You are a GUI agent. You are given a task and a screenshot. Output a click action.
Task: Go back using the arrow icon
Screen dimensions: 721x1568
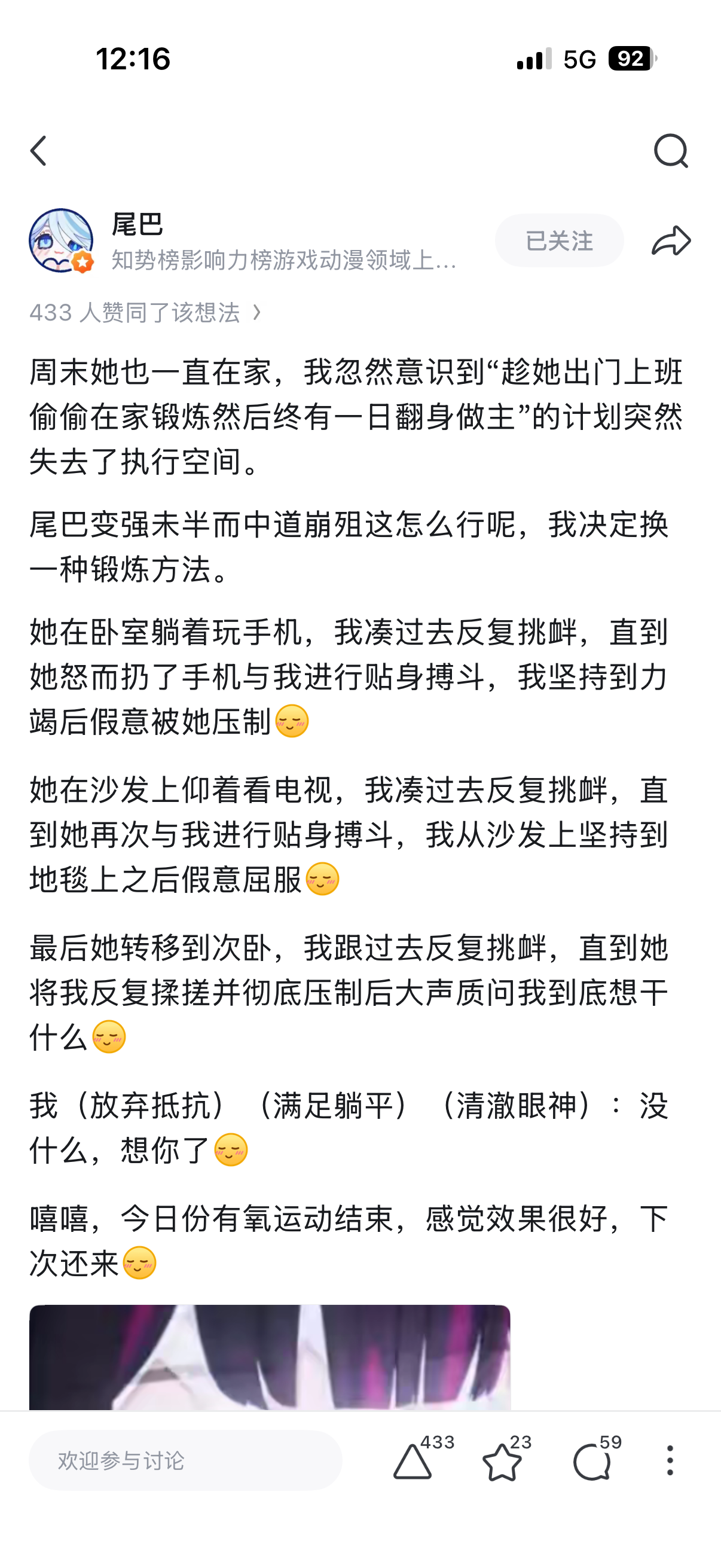pyautogui.click(x=38, y=150)
